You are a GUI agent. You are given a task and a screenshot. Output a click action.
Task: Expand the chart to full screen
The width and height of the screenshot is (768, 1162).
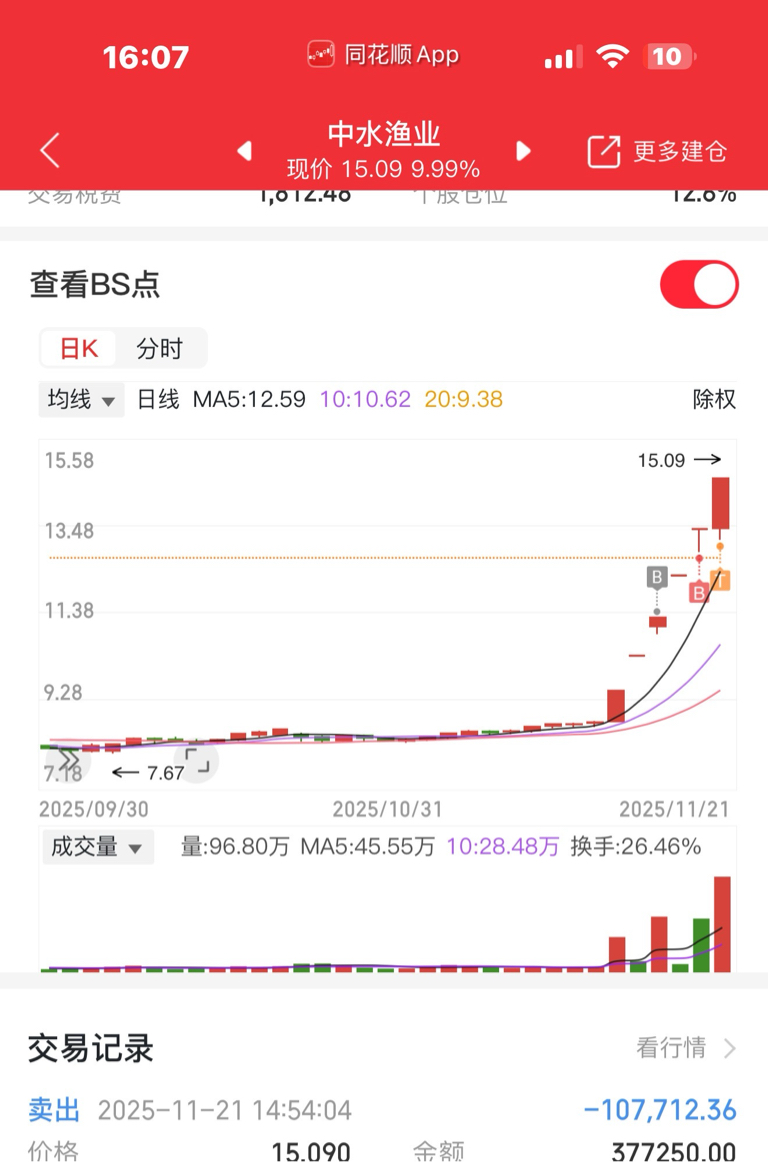tap(197, 762)
